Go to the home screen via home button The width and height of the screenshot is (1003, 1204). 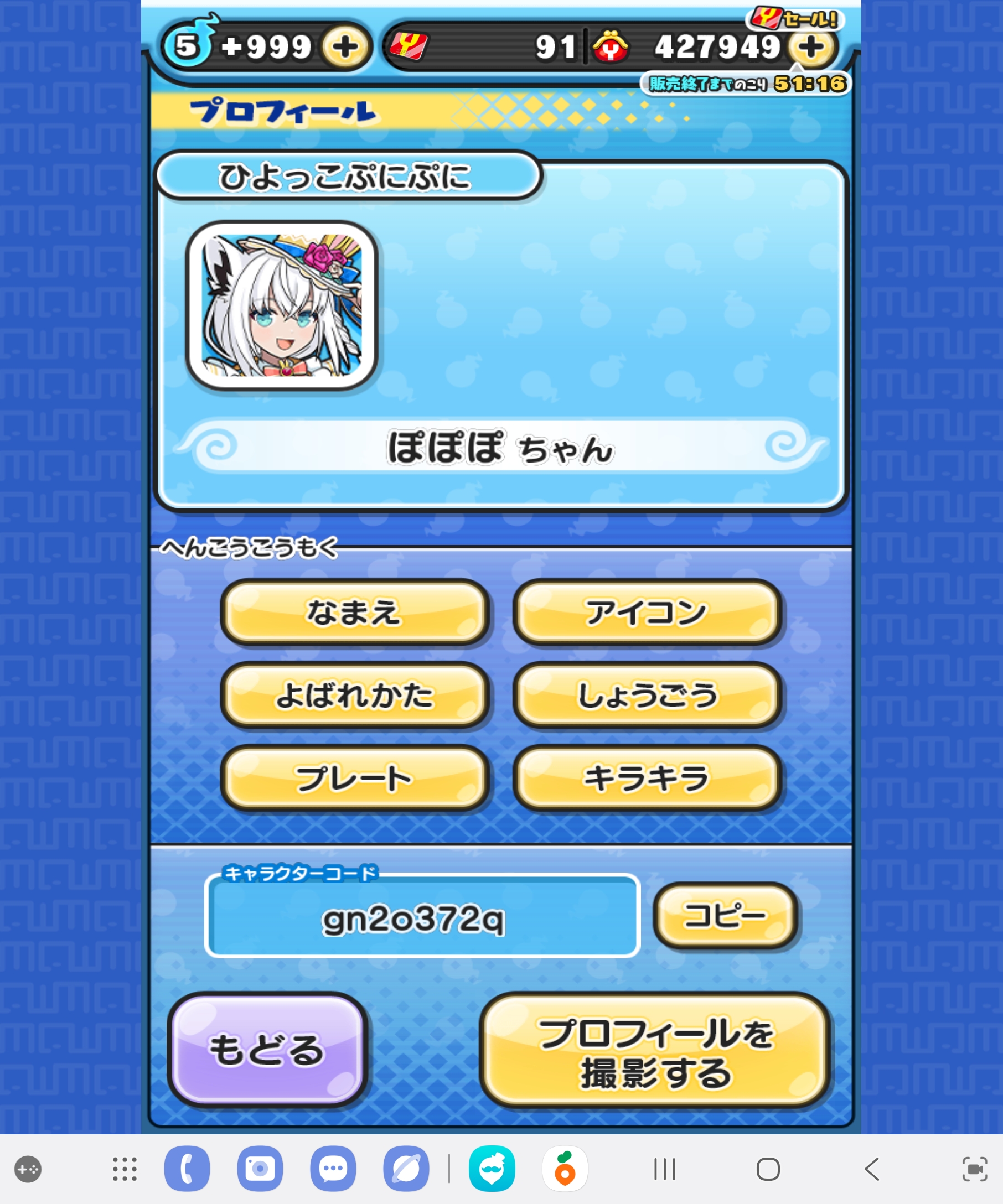pyautogui.click(x=768, y=1169)
